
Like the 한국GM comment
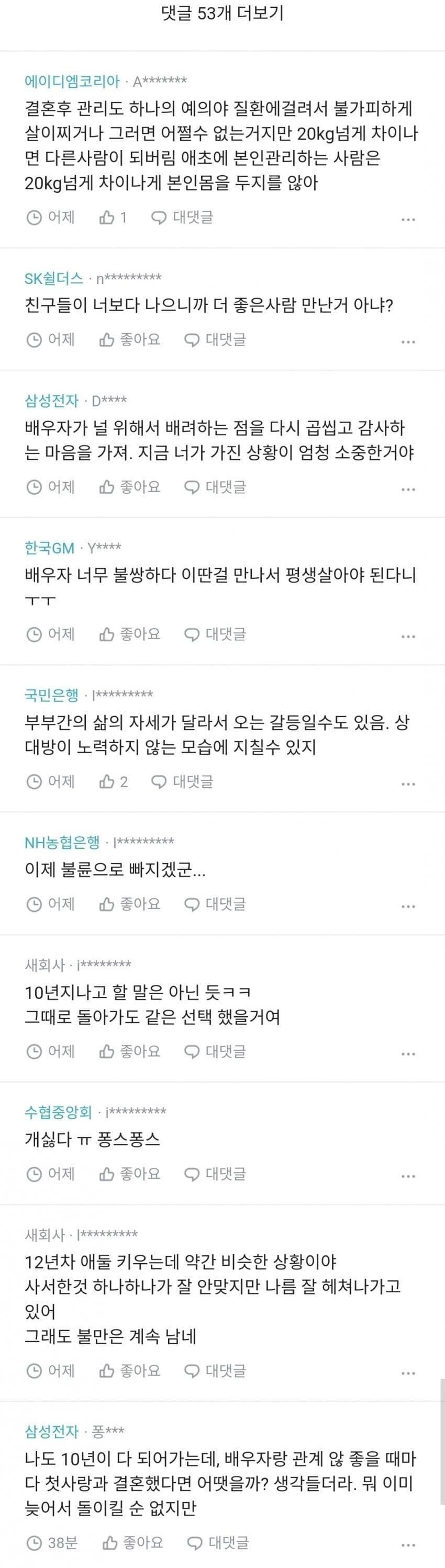[x=129, y=634]
